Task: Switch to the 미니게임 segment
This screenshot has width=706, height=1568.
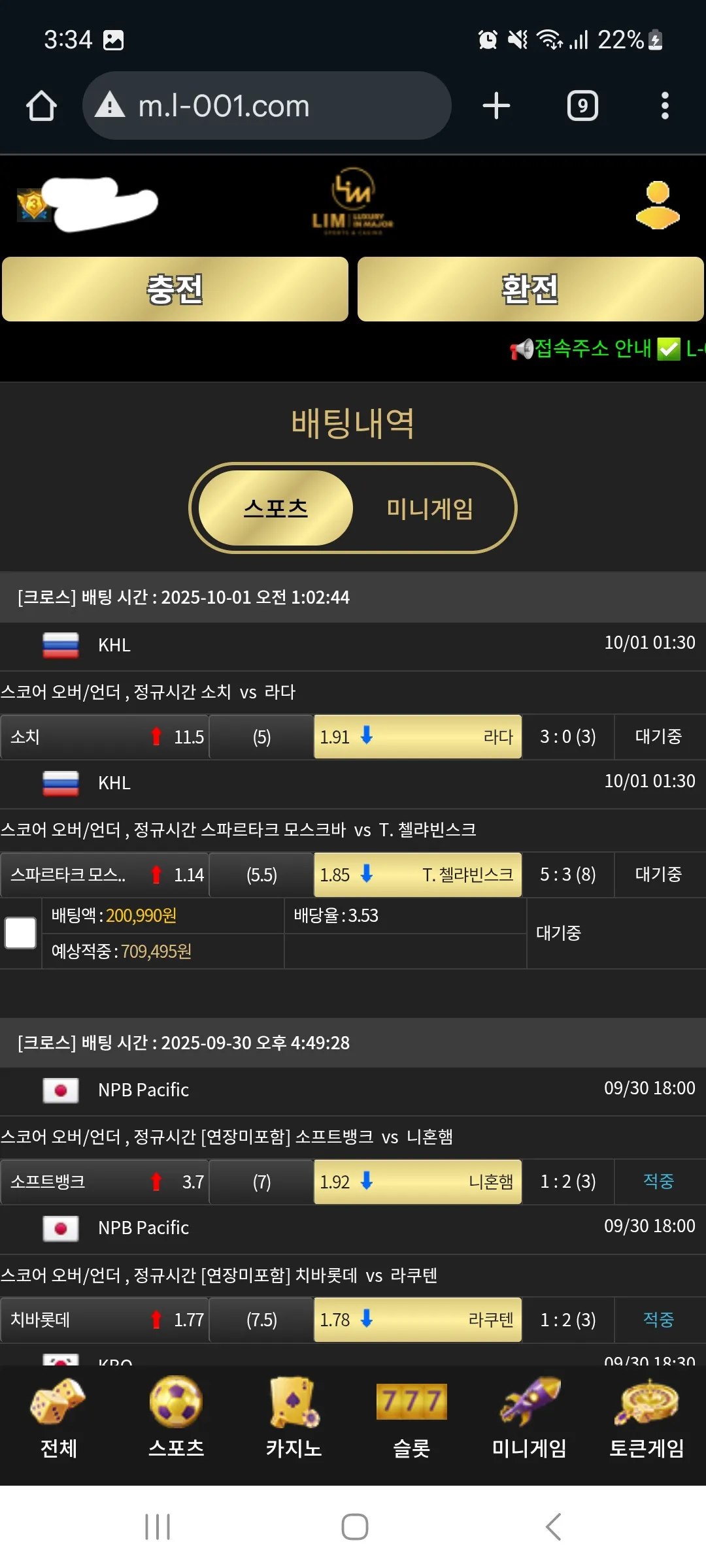Action: [x=429, y=508]
